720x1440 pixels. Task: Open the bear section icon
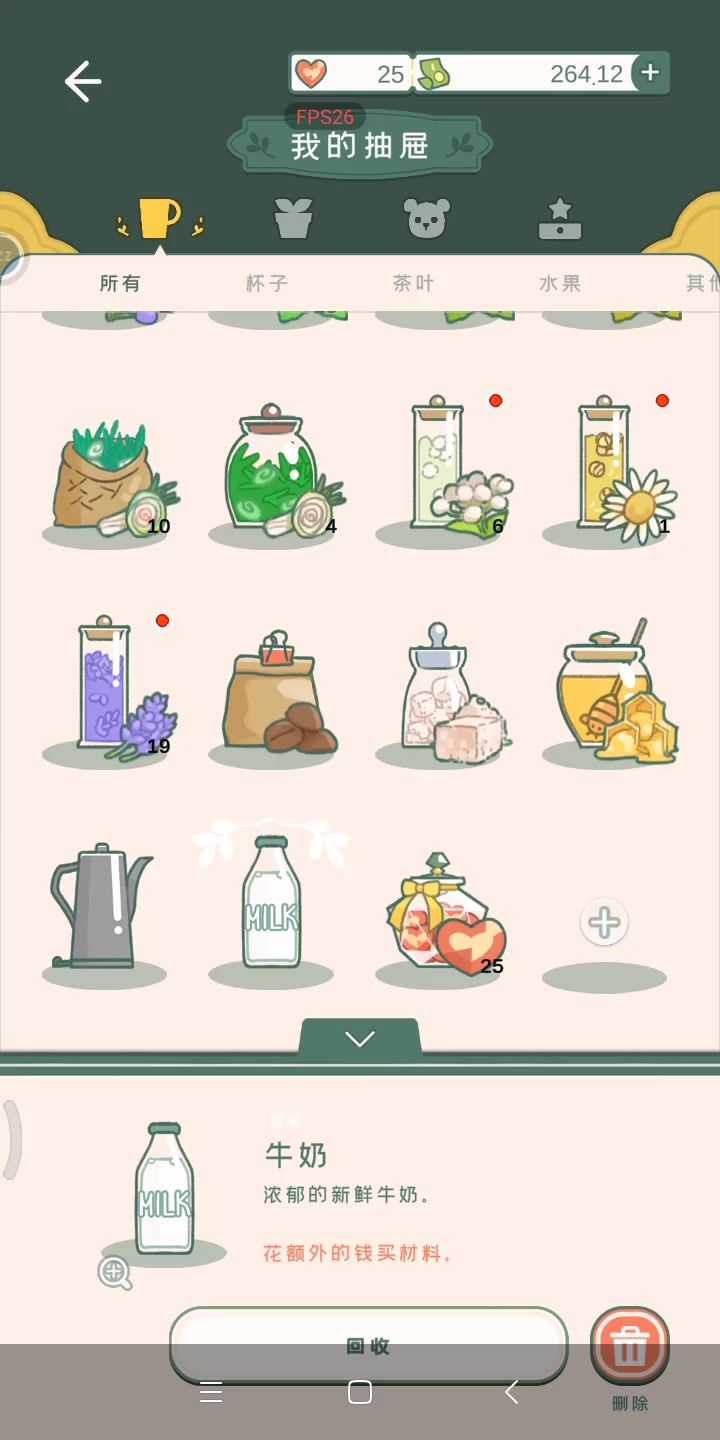click(x=427, y=218)
